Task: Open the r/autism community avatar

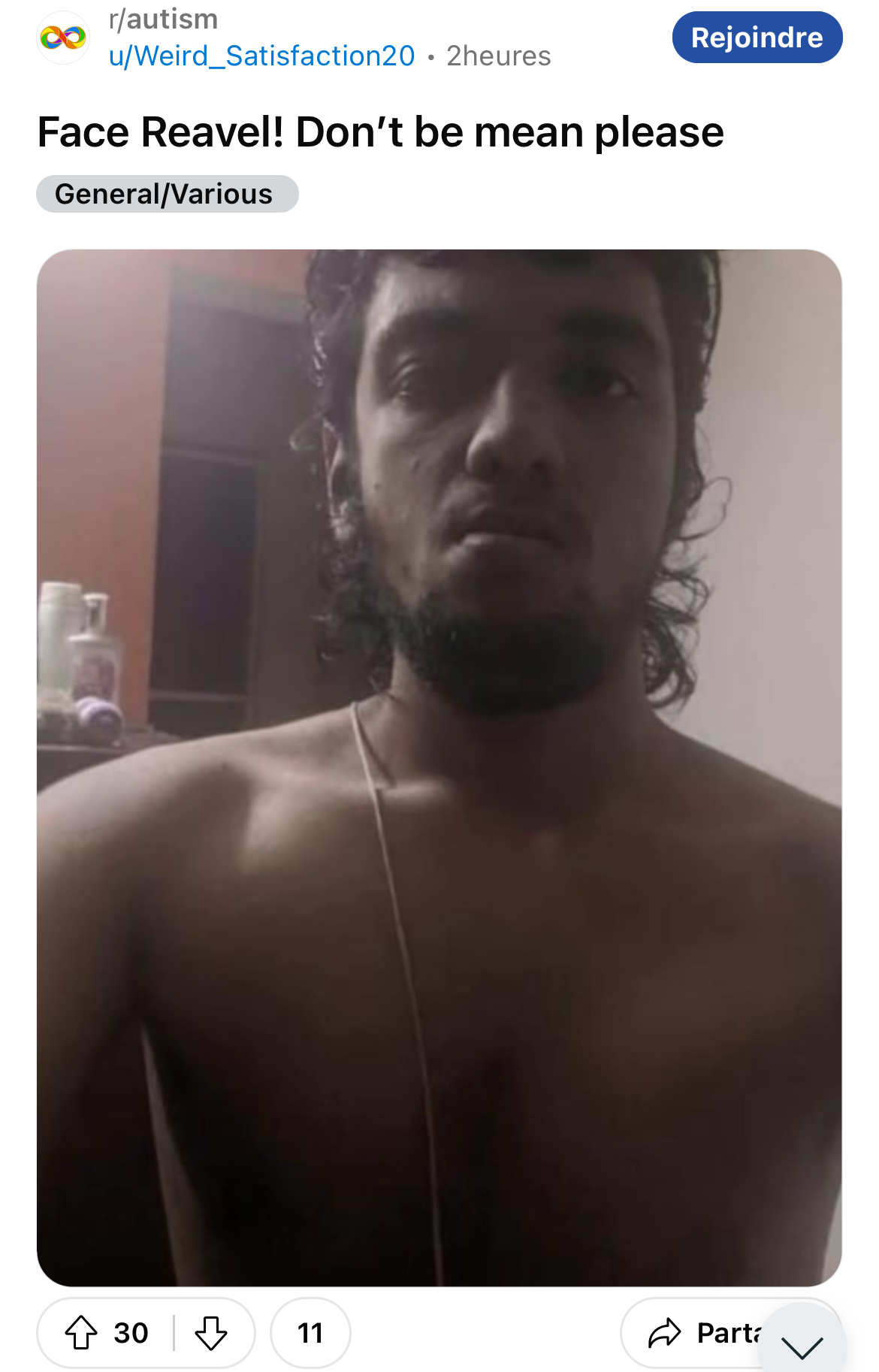Action: point(63,38)
